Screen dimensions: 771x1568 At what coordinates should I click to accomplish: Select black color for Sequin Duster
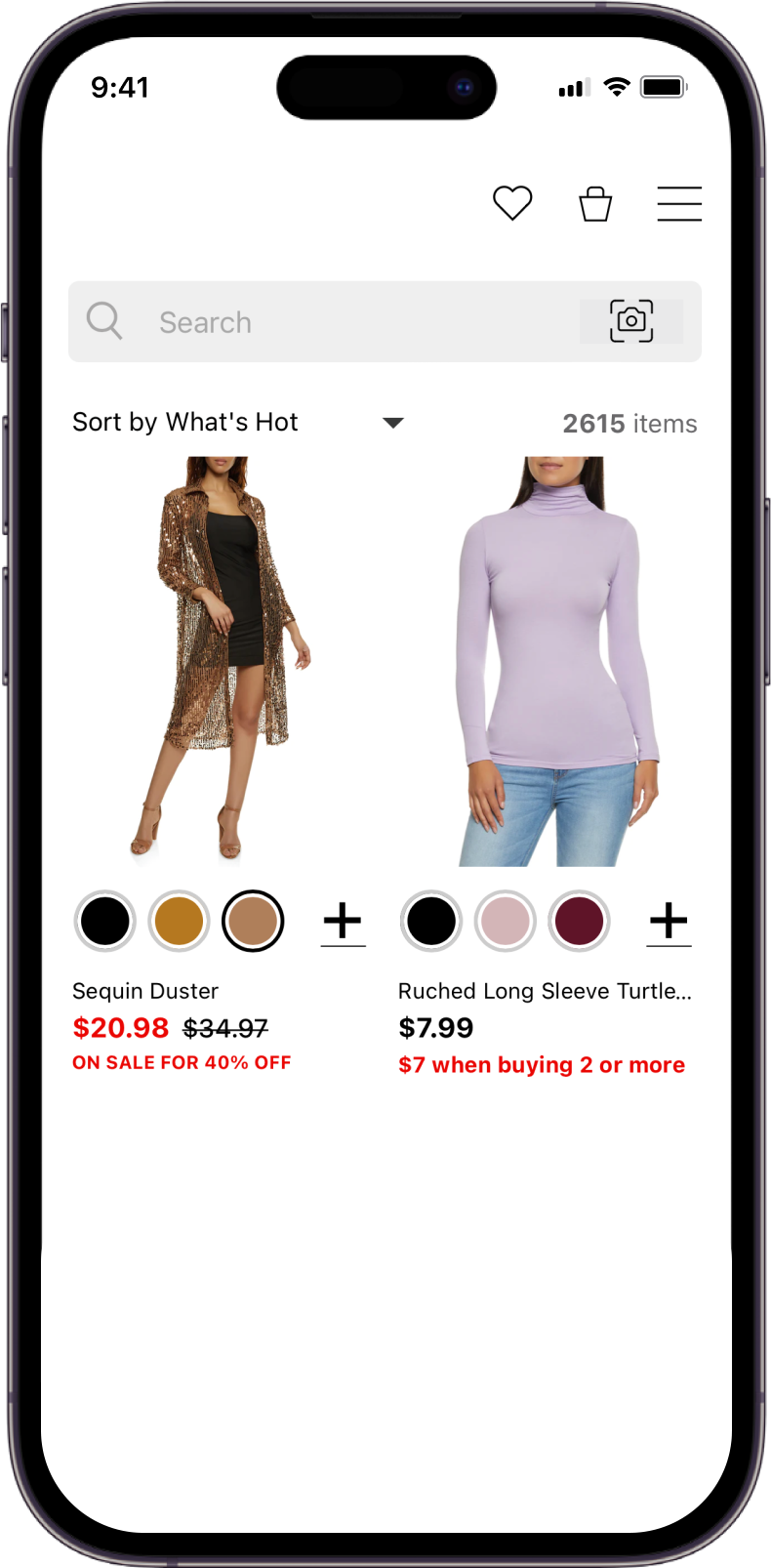pyautogui.click(x=105, y=921)
